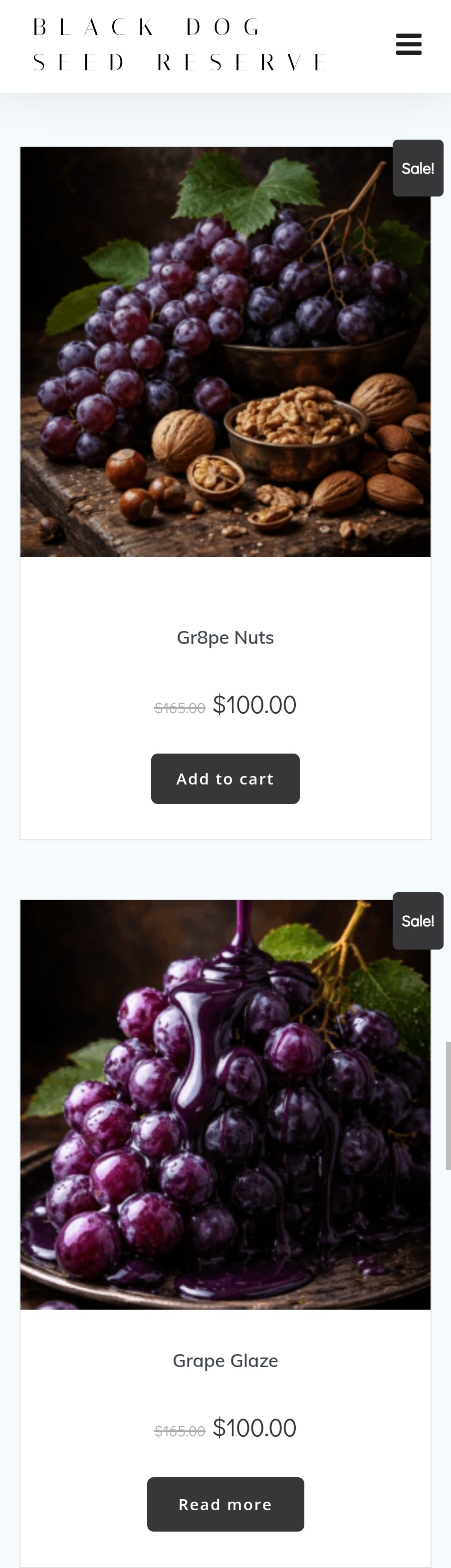451x1568 pixels.
Task: Go to Black Dog Seed Reserve homepage
Action: [180, 44]
